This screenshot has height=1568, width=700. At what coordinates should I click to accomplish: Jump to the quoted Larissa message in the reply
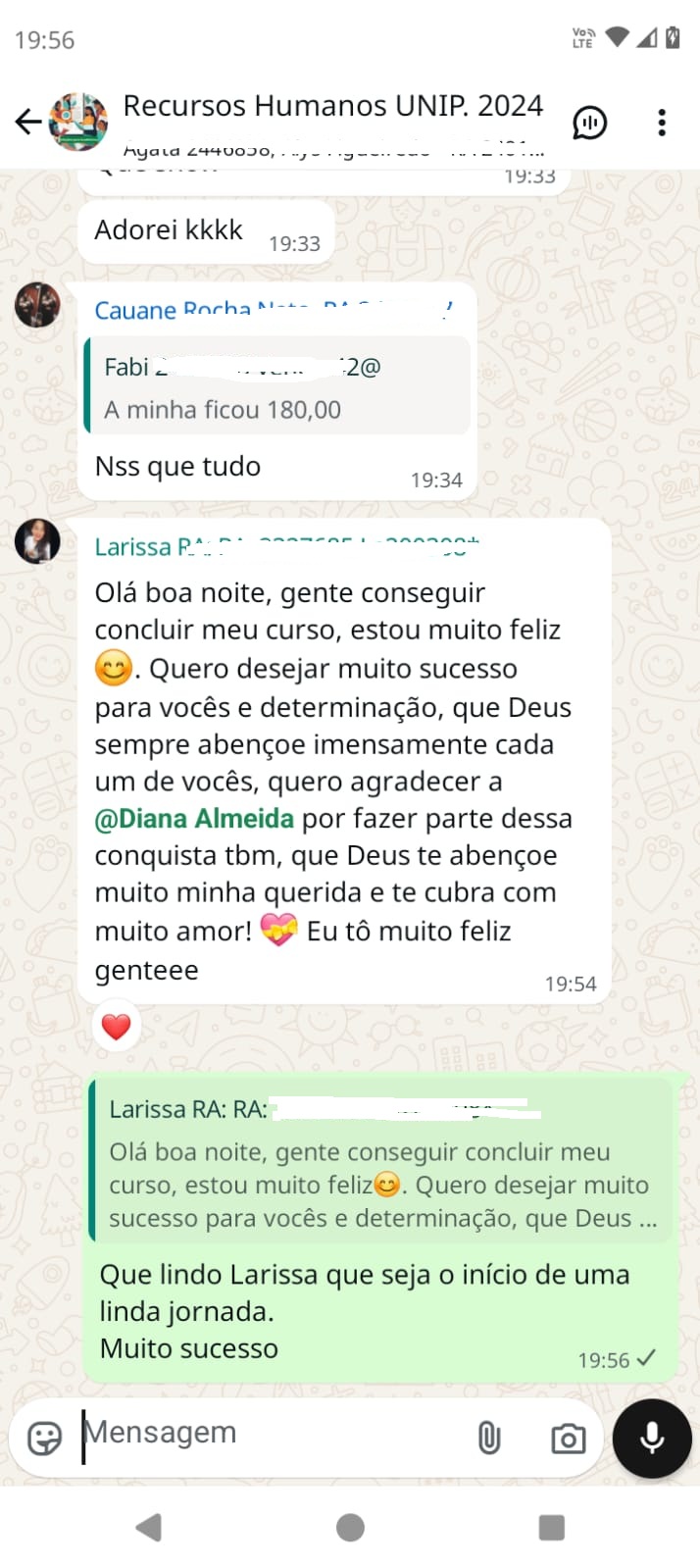pyautogui.click(x=382, y=1162)
